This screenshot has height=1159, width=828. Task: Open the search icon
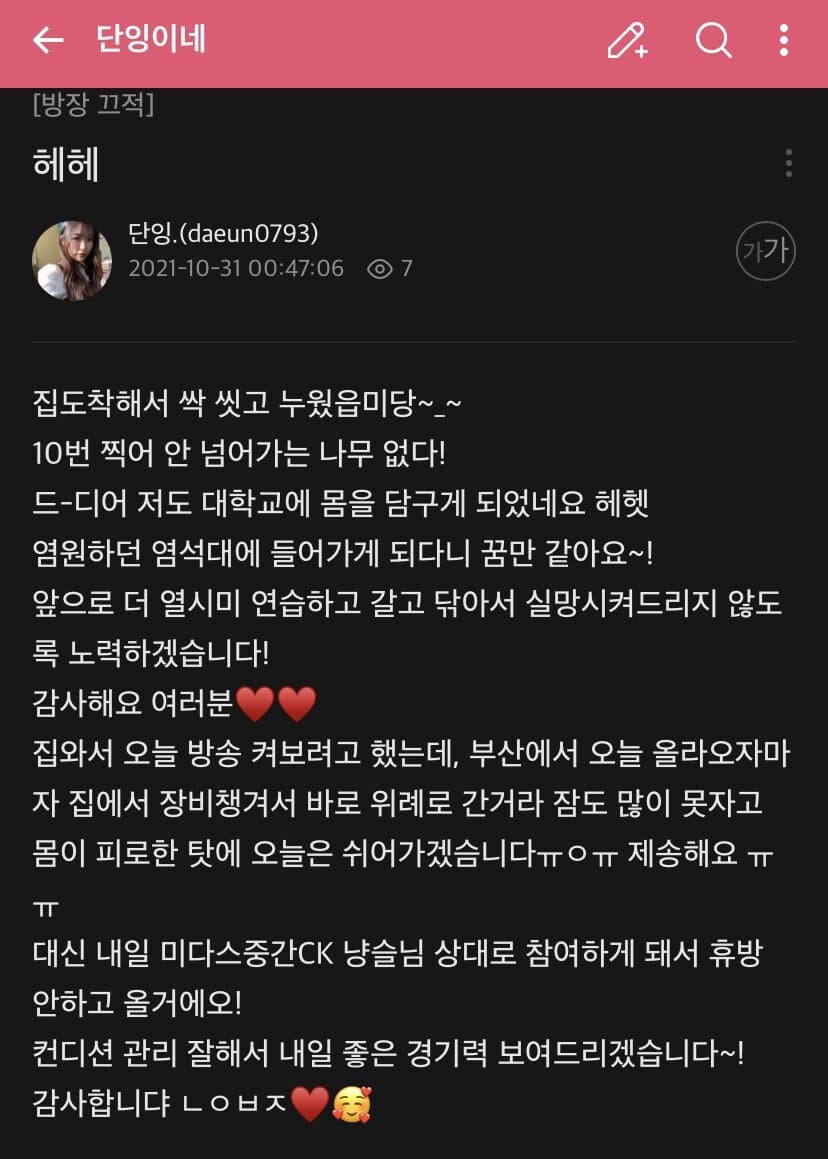(x=713, y=41)
